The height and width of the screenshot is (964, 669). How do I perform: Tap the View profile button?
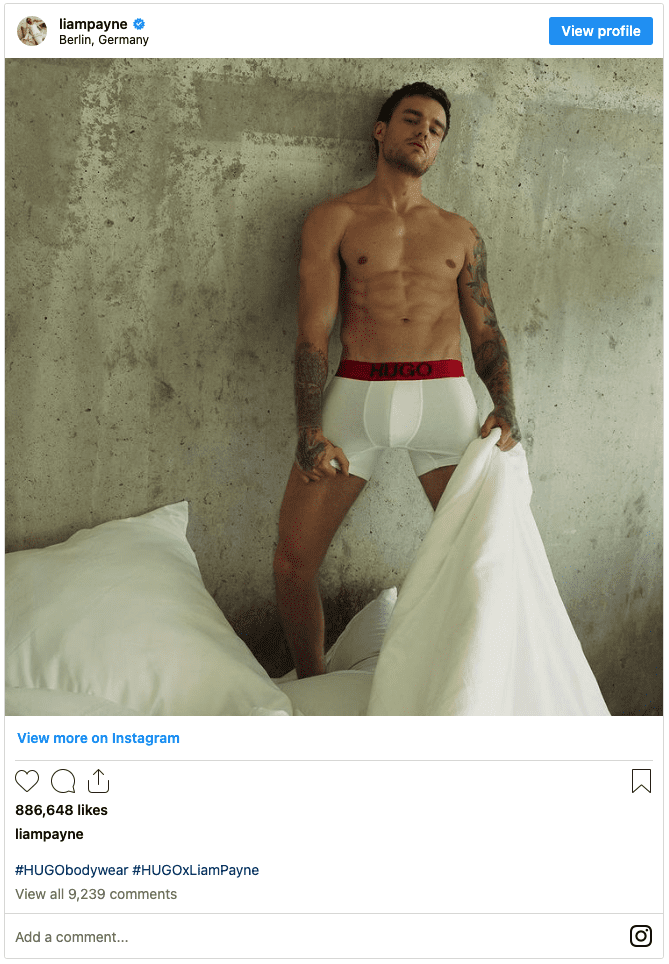click(600, 31)
